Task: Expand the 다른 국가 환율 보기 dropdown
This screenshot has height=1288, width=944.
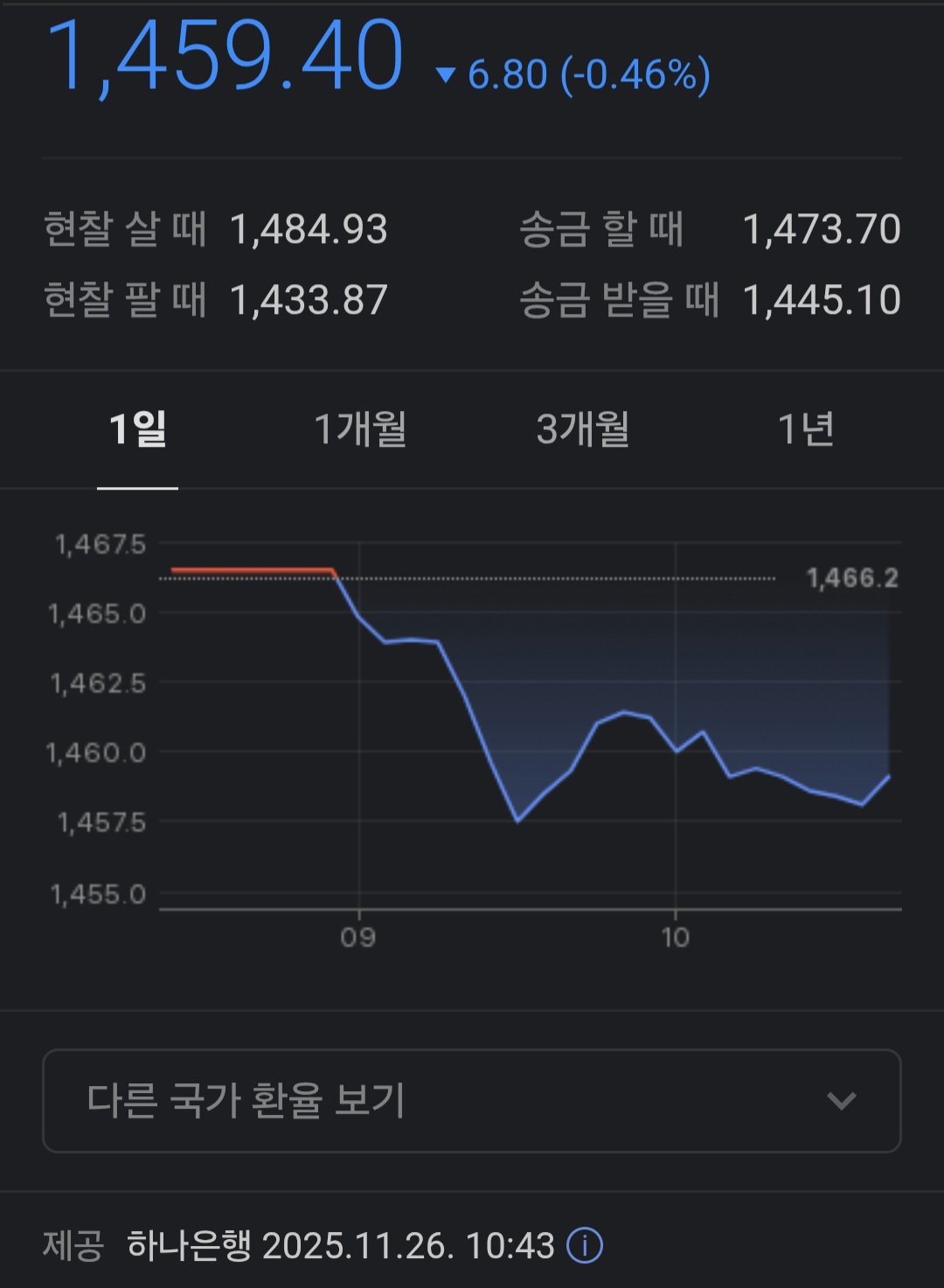Action: tap(472, 1101)
